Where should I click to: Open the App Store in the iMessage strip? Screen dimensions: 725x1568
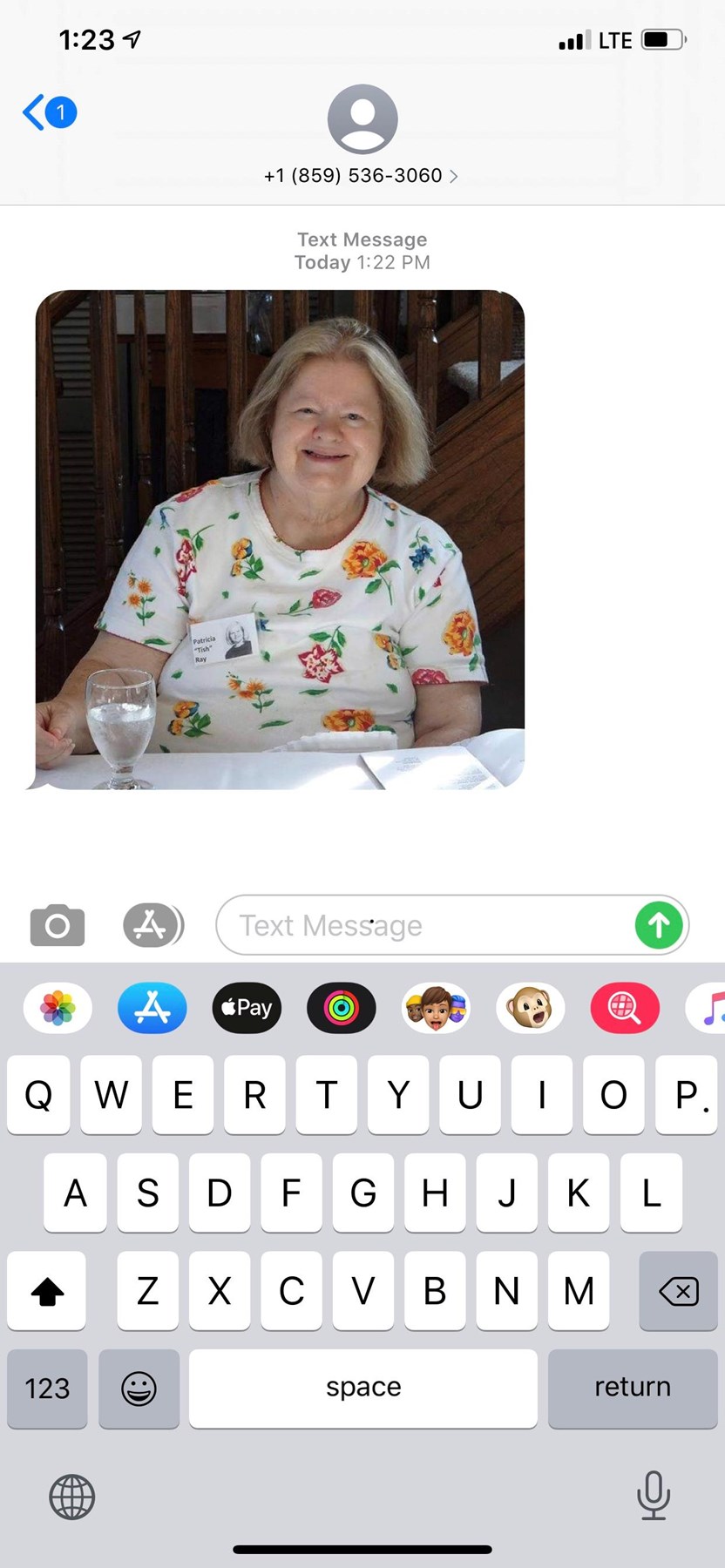point(152,1008)
